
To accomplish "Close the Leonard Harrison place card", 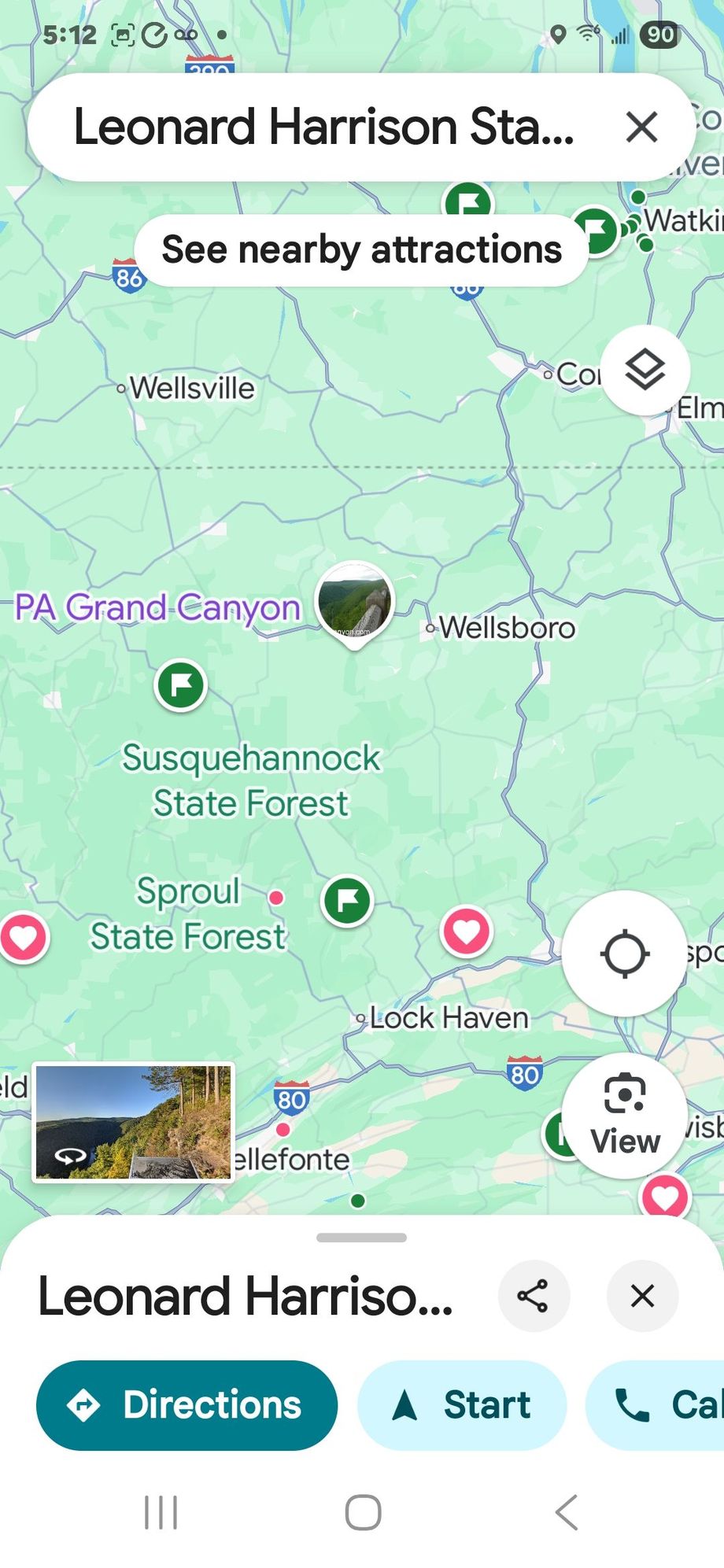I will (642, 1296).
